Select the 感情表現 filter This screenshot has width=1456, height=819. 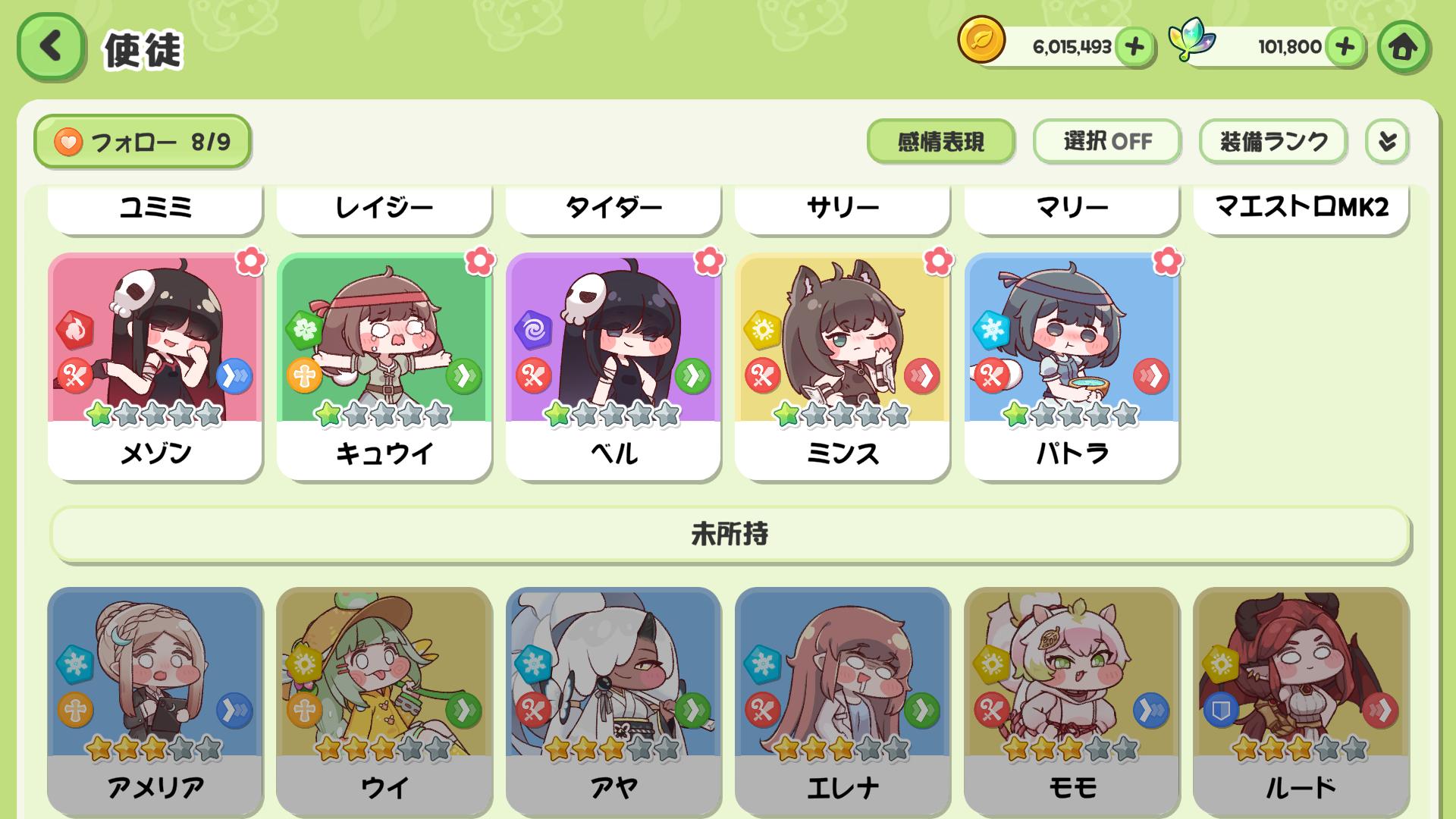click(940, 141)
